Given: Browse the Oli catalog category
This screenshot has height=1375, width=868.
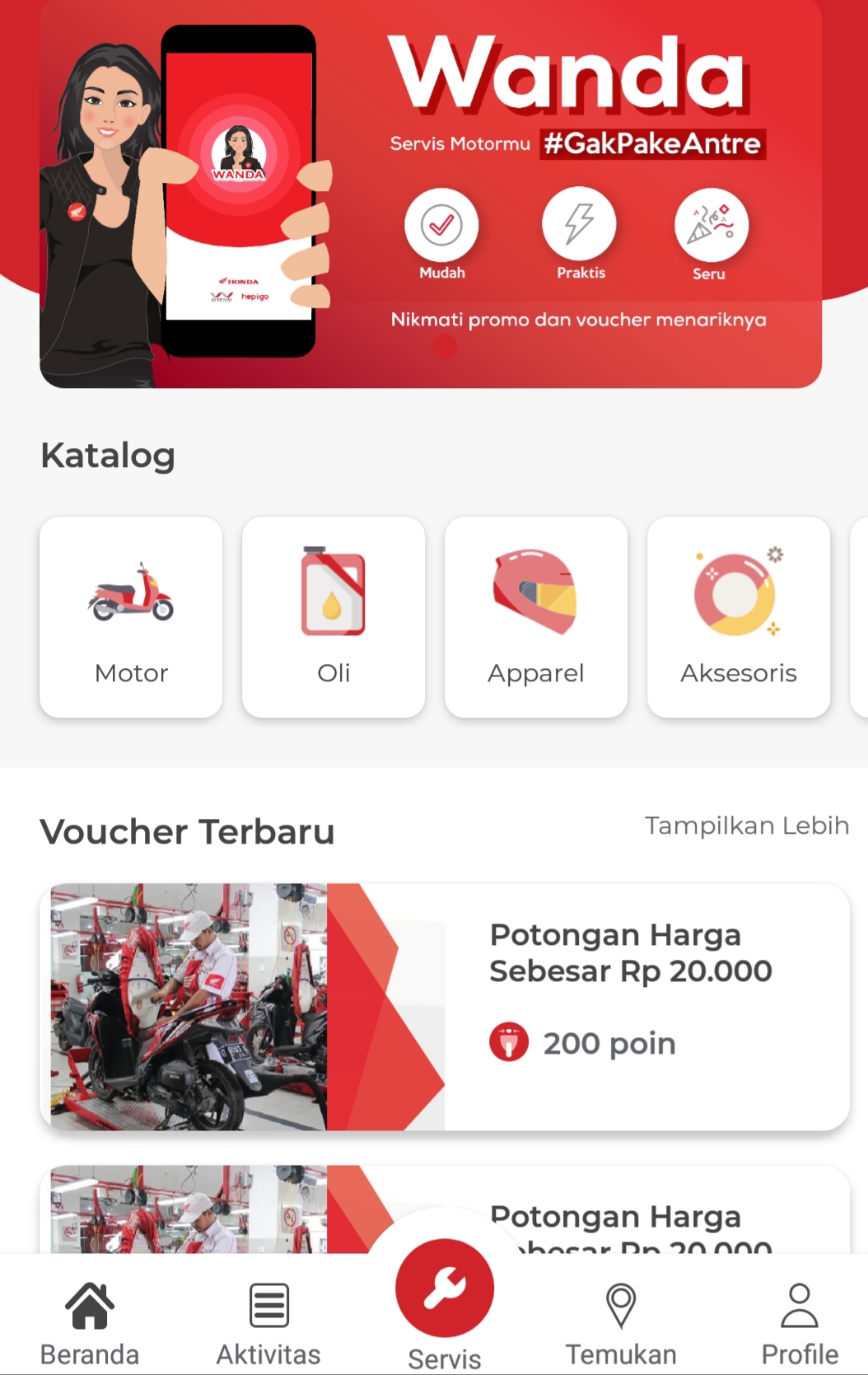Looking at the screenshot, I should [x=334, y=617].
